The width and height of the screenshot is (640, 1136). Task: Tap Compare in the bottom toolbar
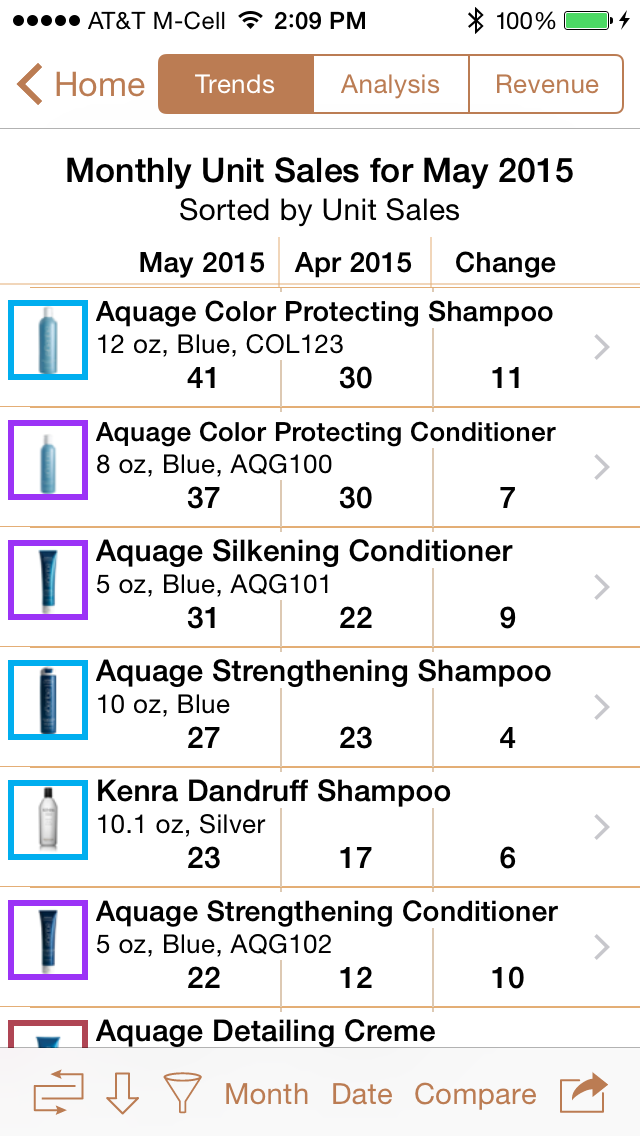point(475,1094)
